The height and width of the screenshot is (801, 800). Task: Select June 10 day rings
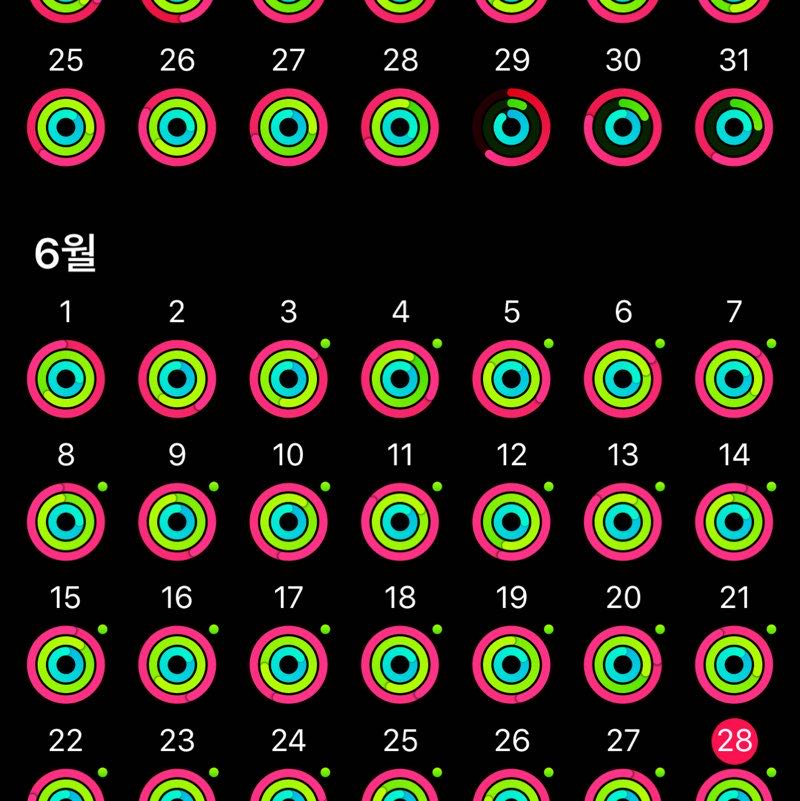pyautogui.click(x=288, y=522)
